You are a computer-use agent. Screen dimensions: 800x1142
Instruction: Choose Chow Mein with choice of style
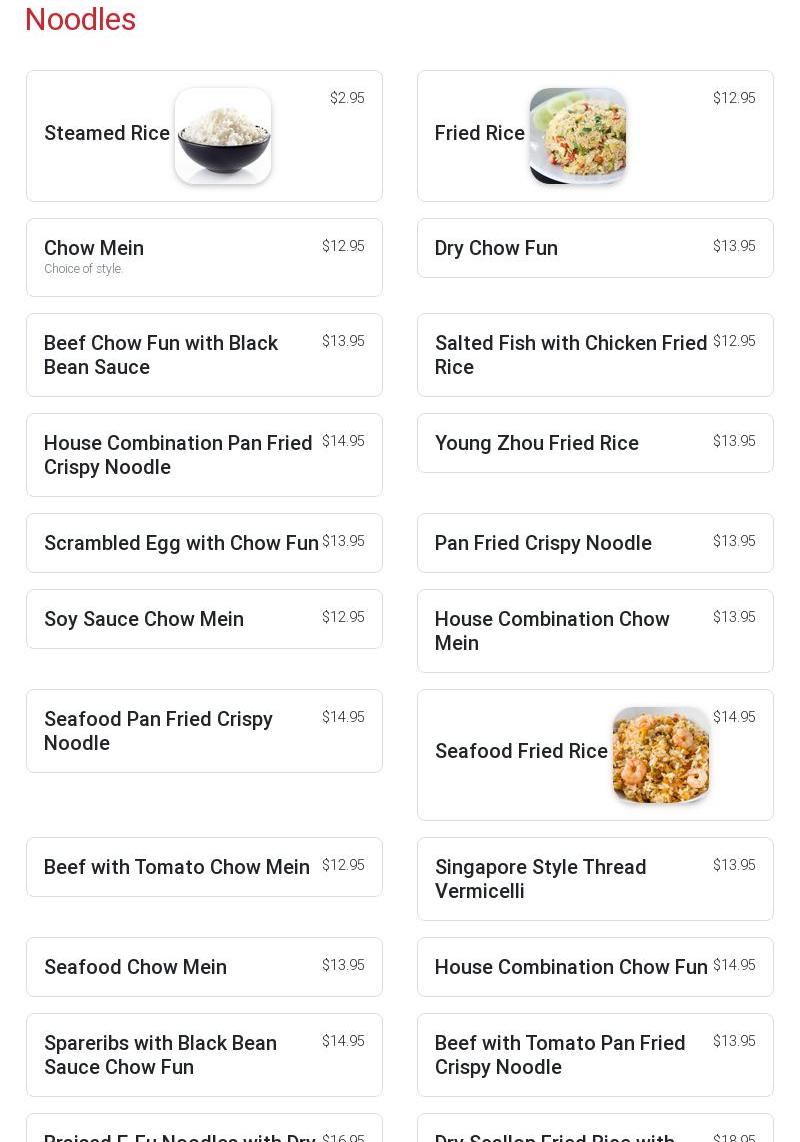tap(204, 257)
